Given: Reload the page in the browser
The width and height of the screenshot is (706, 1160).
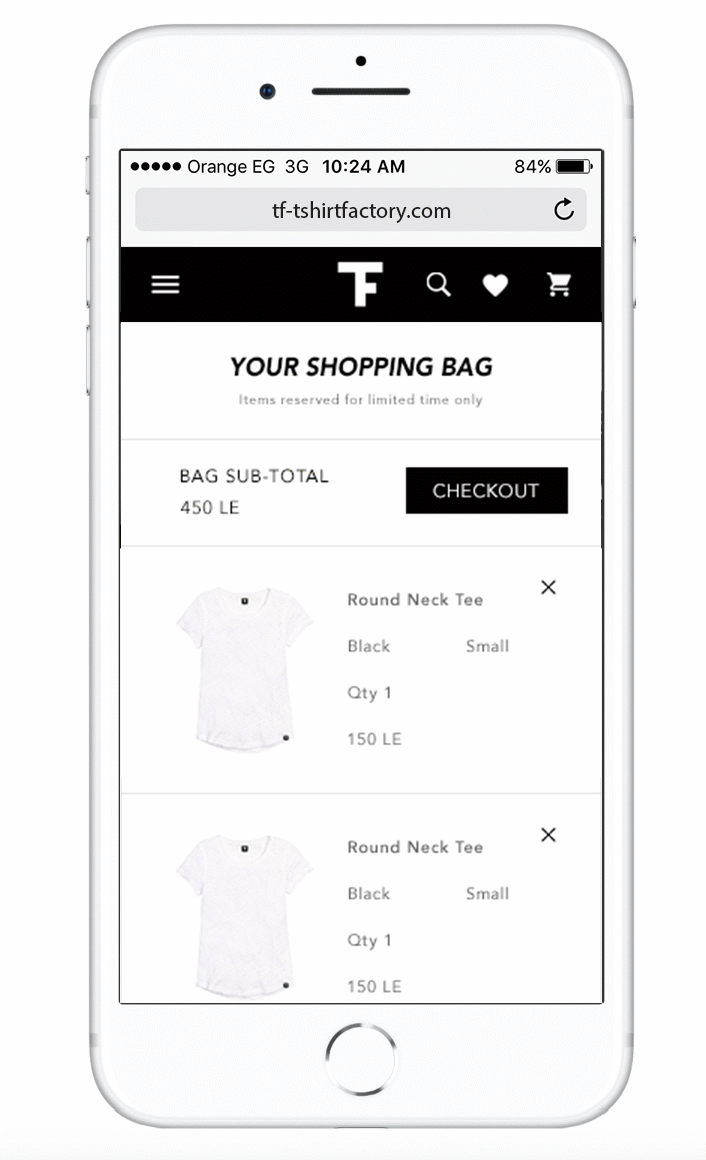Looking at the screenshot, I should 564,210.
